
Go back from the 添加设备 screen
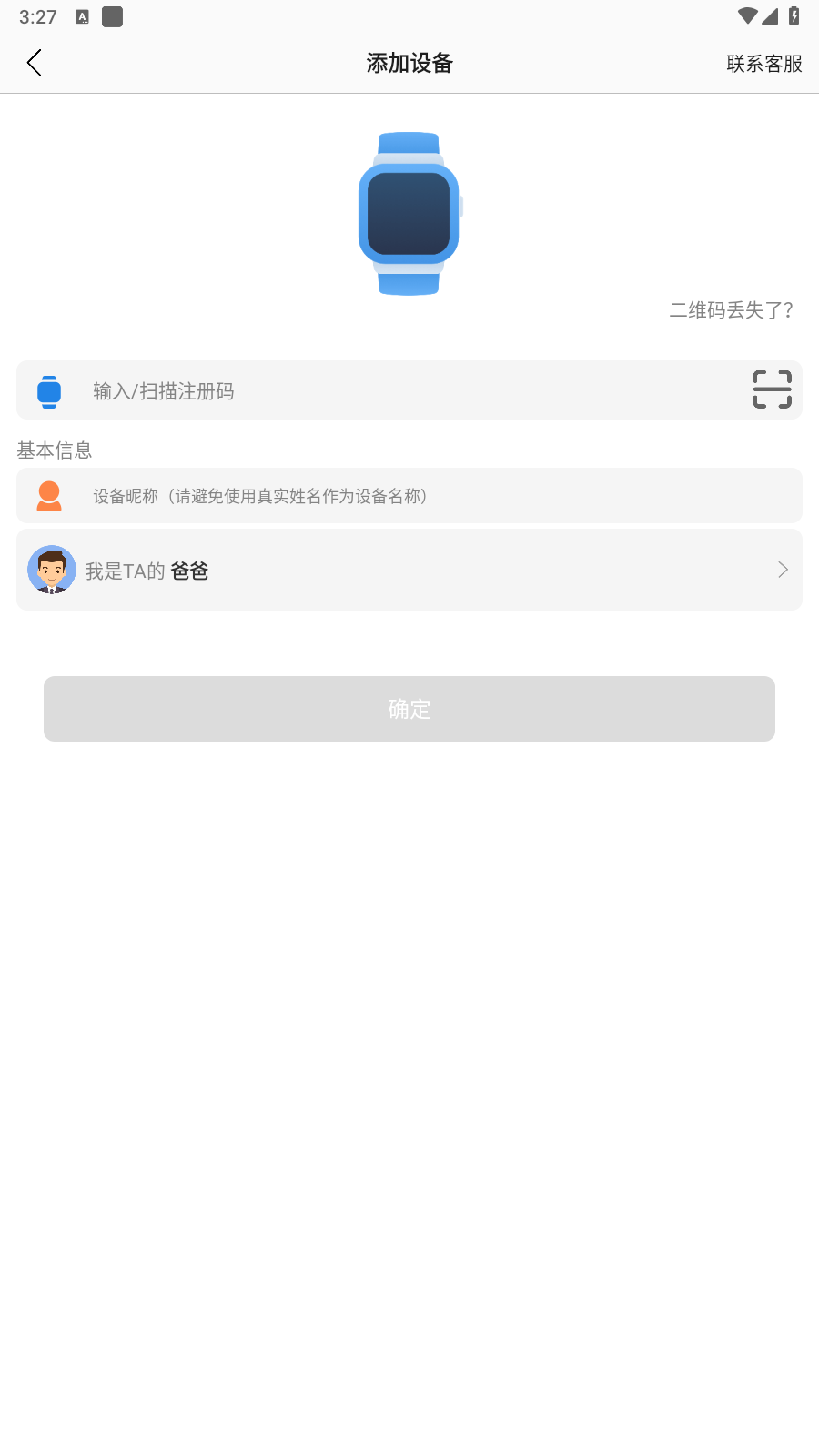(x=35, y=63)
